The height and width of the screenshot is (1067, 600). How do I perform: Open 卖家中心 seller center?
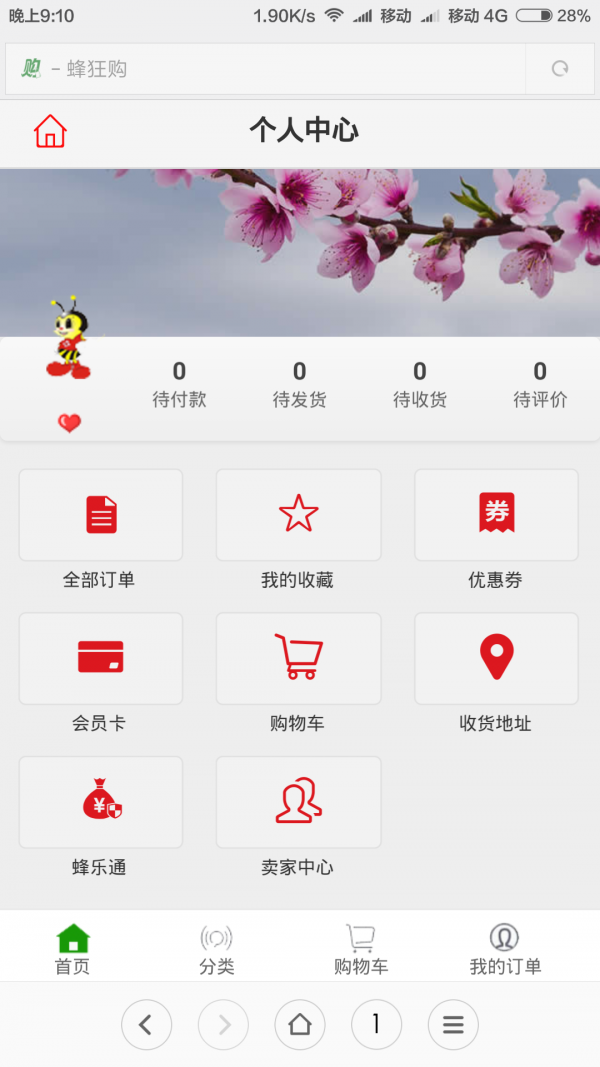[298, 803]
